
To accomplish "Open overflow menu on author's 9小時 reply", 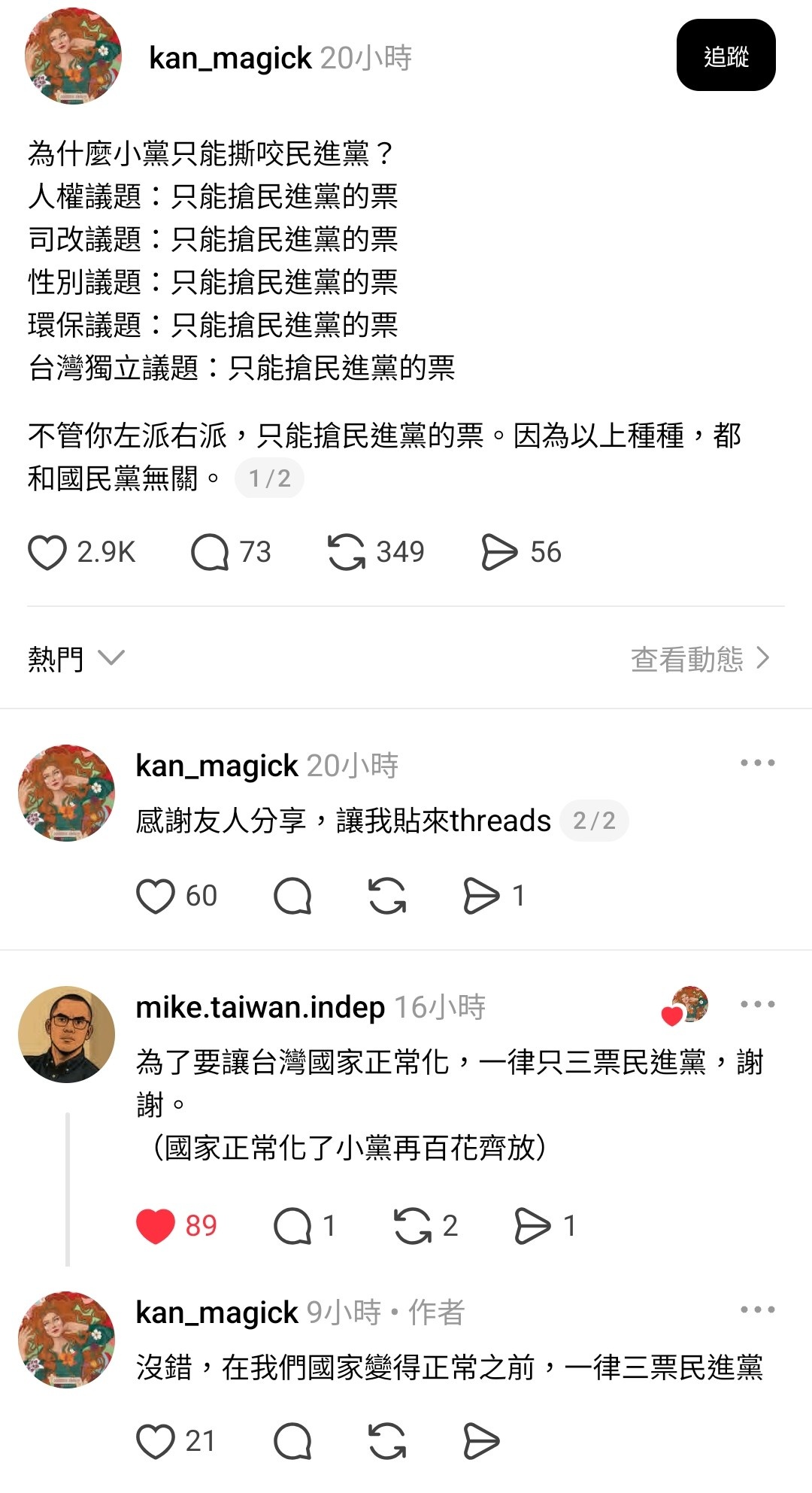I will (756, 1309).
